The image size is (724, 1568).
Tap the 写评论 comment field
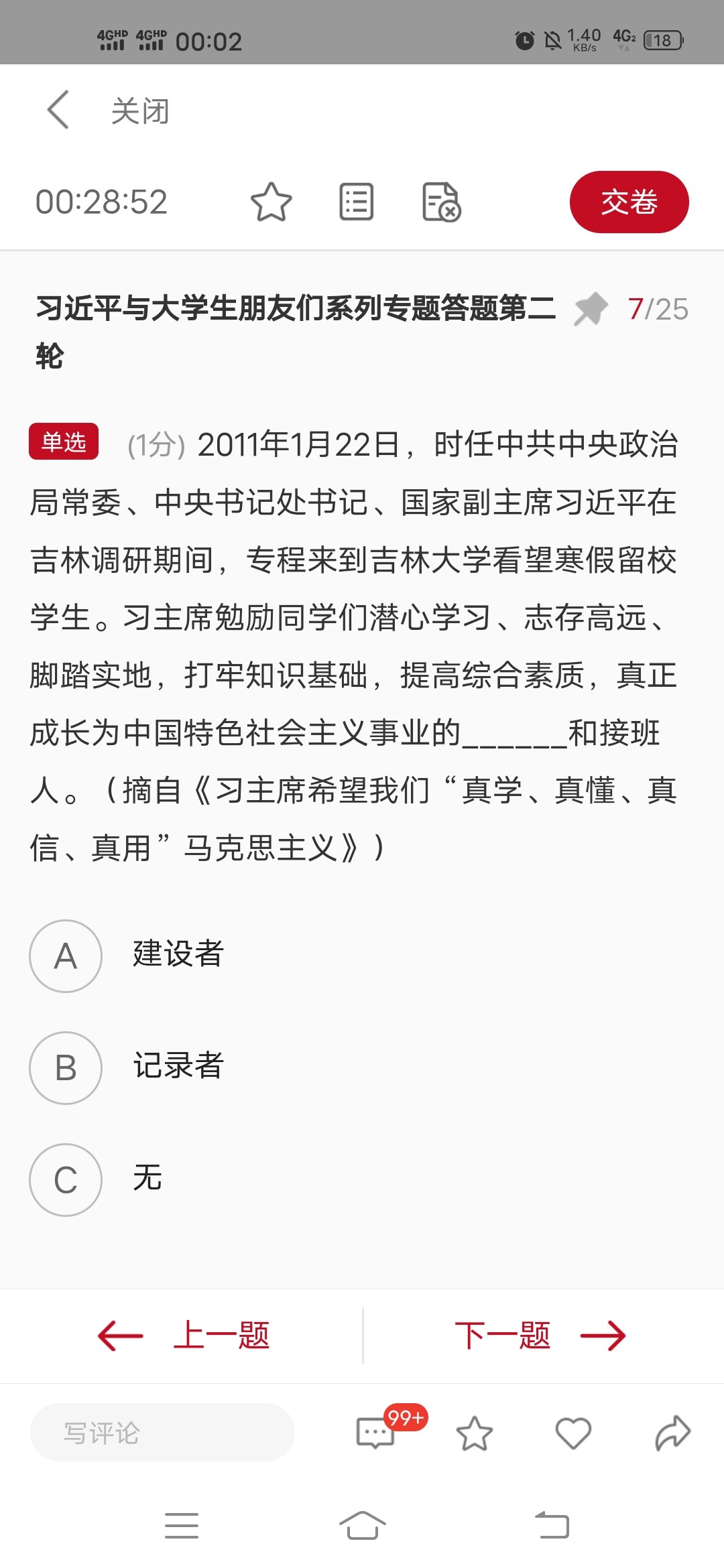tap(162, 1433)
